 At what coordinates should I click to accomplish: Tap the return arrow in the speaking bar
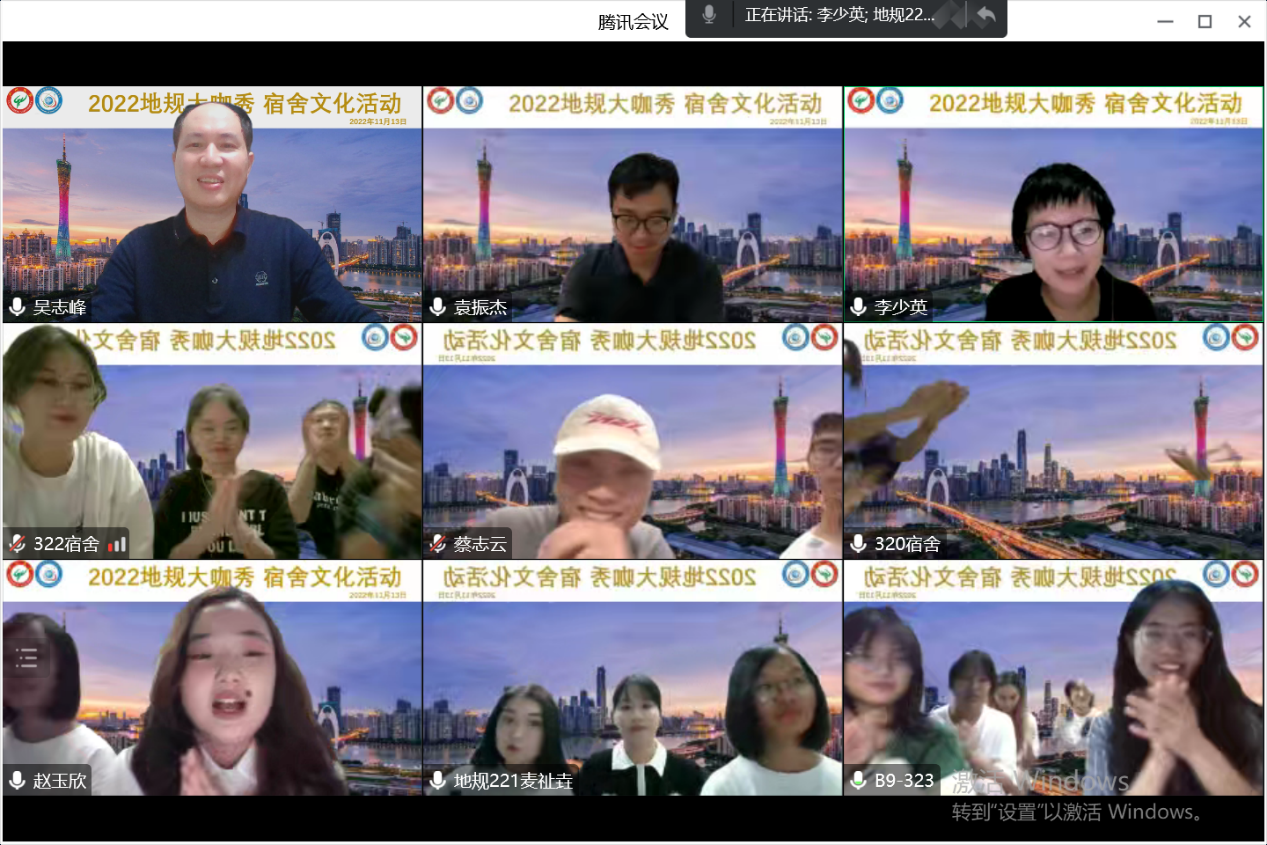pos(986,15)
